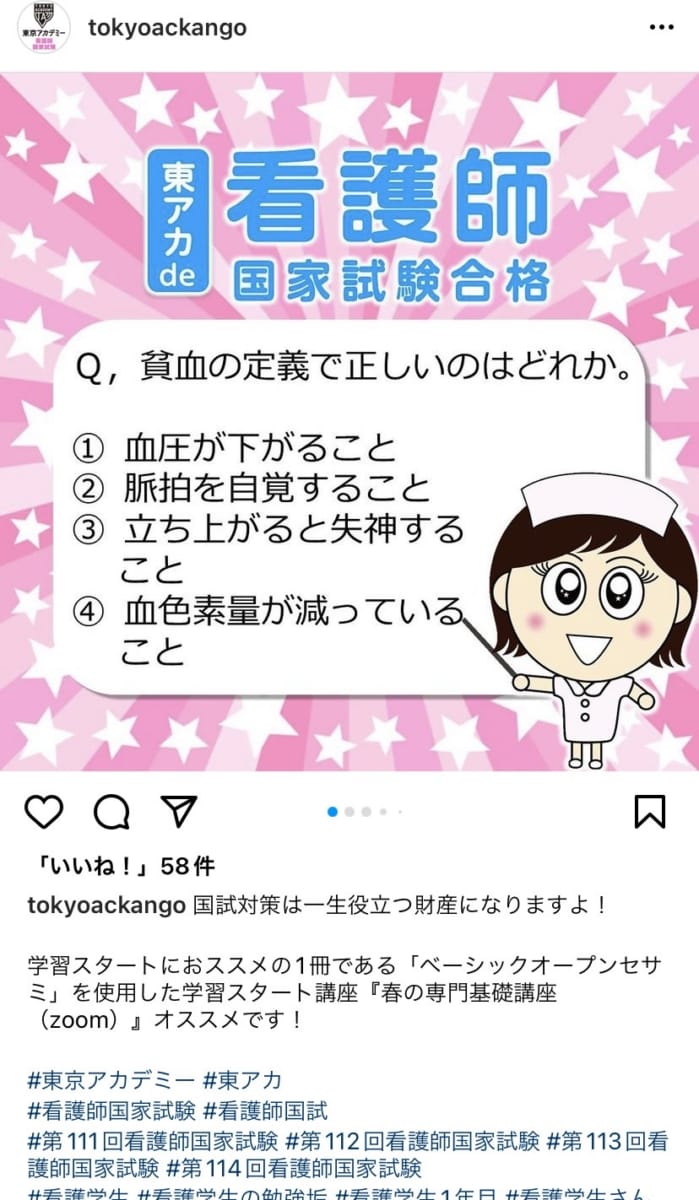699x1200 pixels.
Task: Open hashtag #第112回看護師国家試験
Action: tap(413, 1141)
